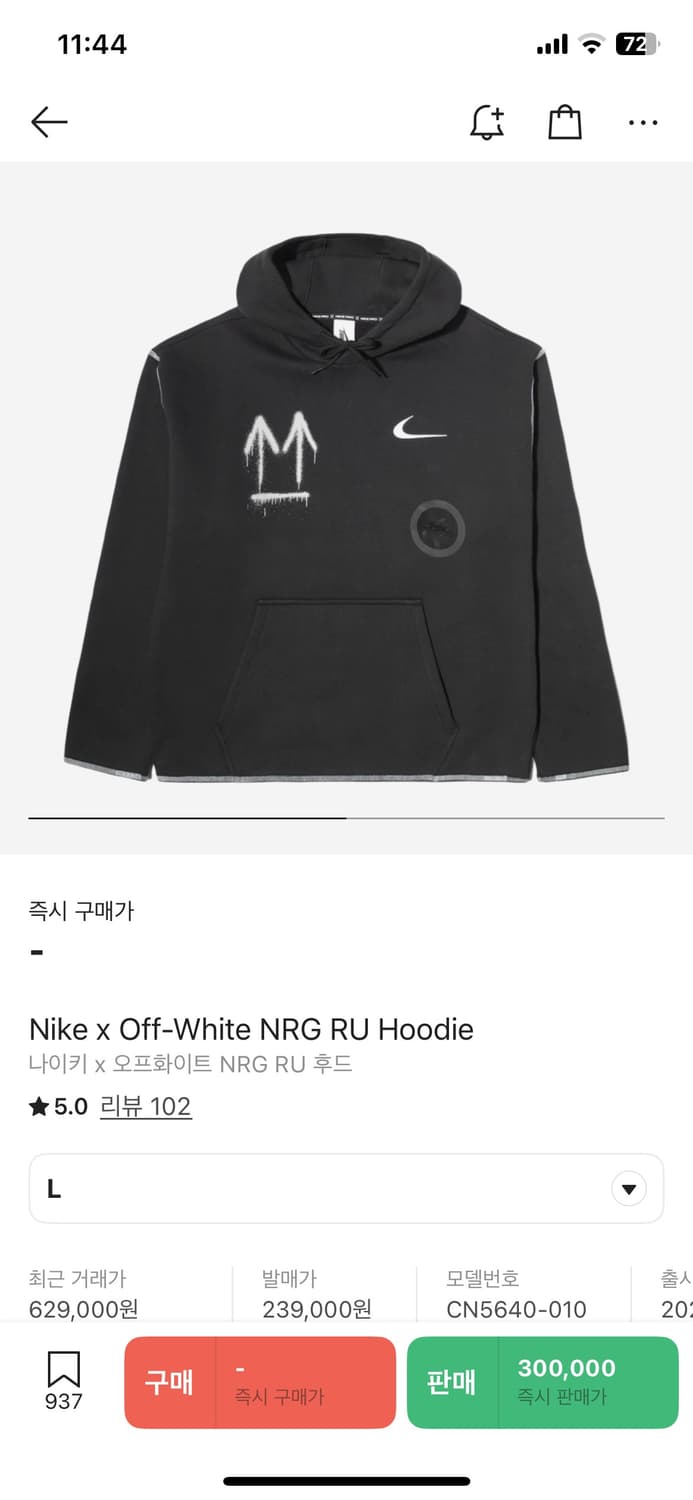The height and width of the screenshot is (1500, 693).
Task: Set a price alert with the bell icon
Action: [x=487, y=122]
